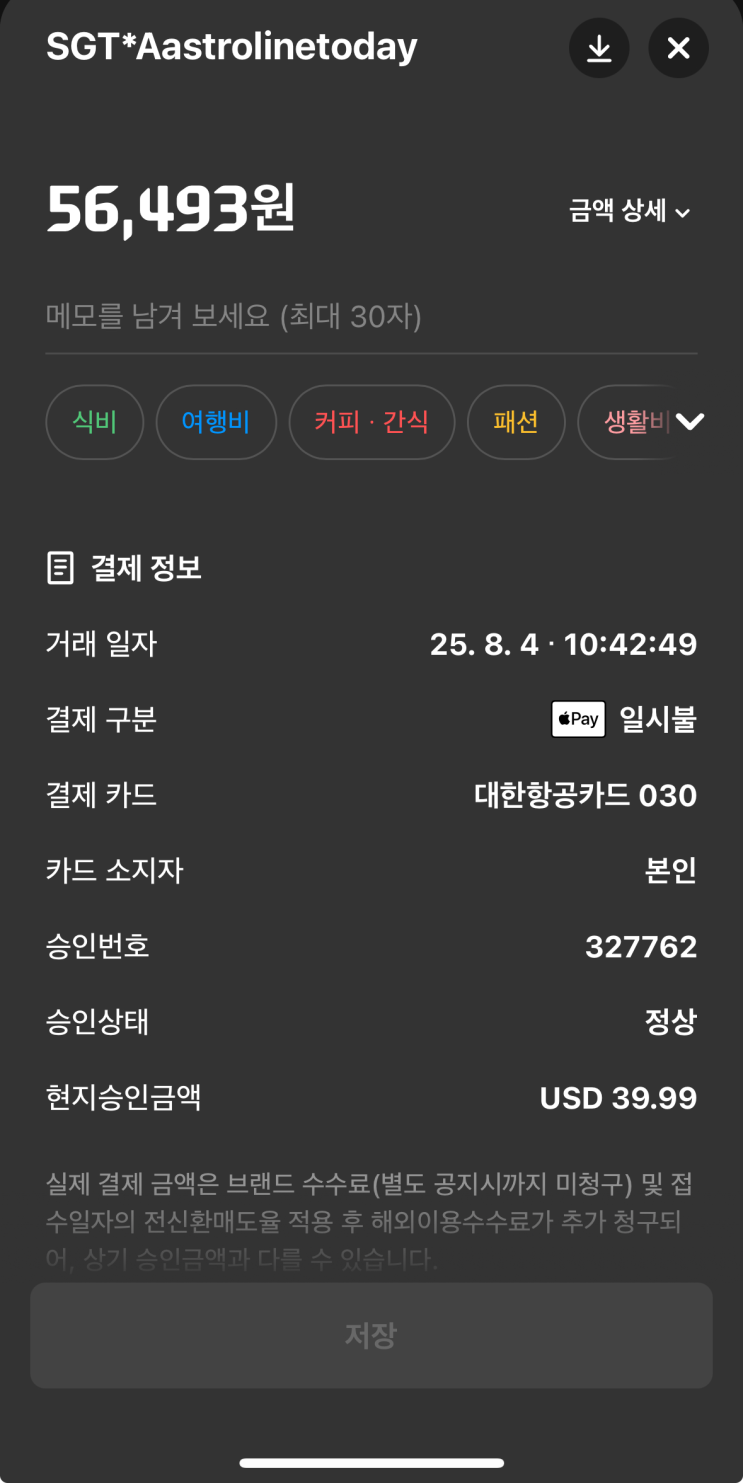The image size is (743, 1483).
Task: Collapse the 금액 상세 section arrow
Action: tap(683, 211)
